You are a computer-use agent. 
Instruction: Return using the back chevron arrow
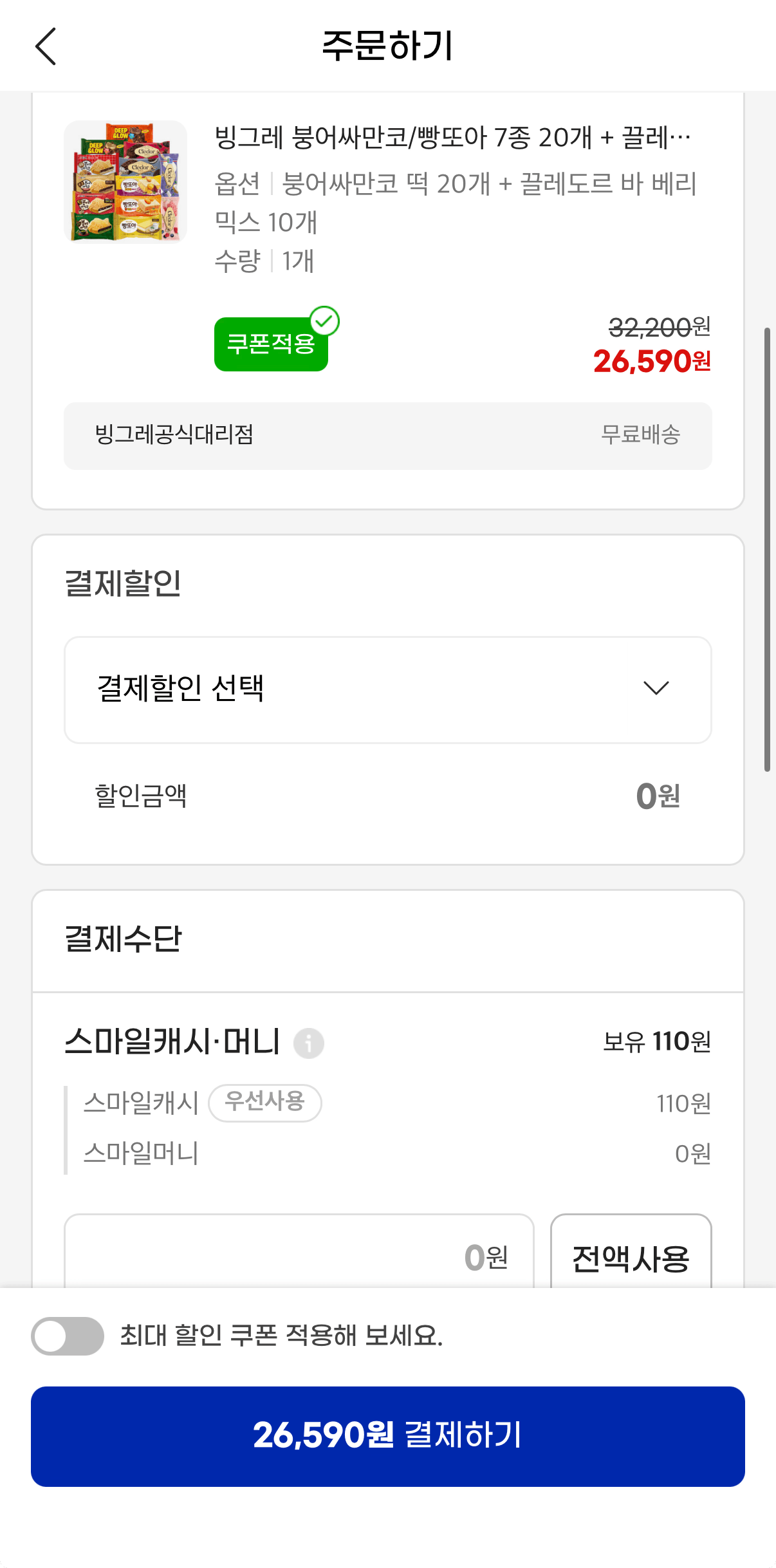46,47
